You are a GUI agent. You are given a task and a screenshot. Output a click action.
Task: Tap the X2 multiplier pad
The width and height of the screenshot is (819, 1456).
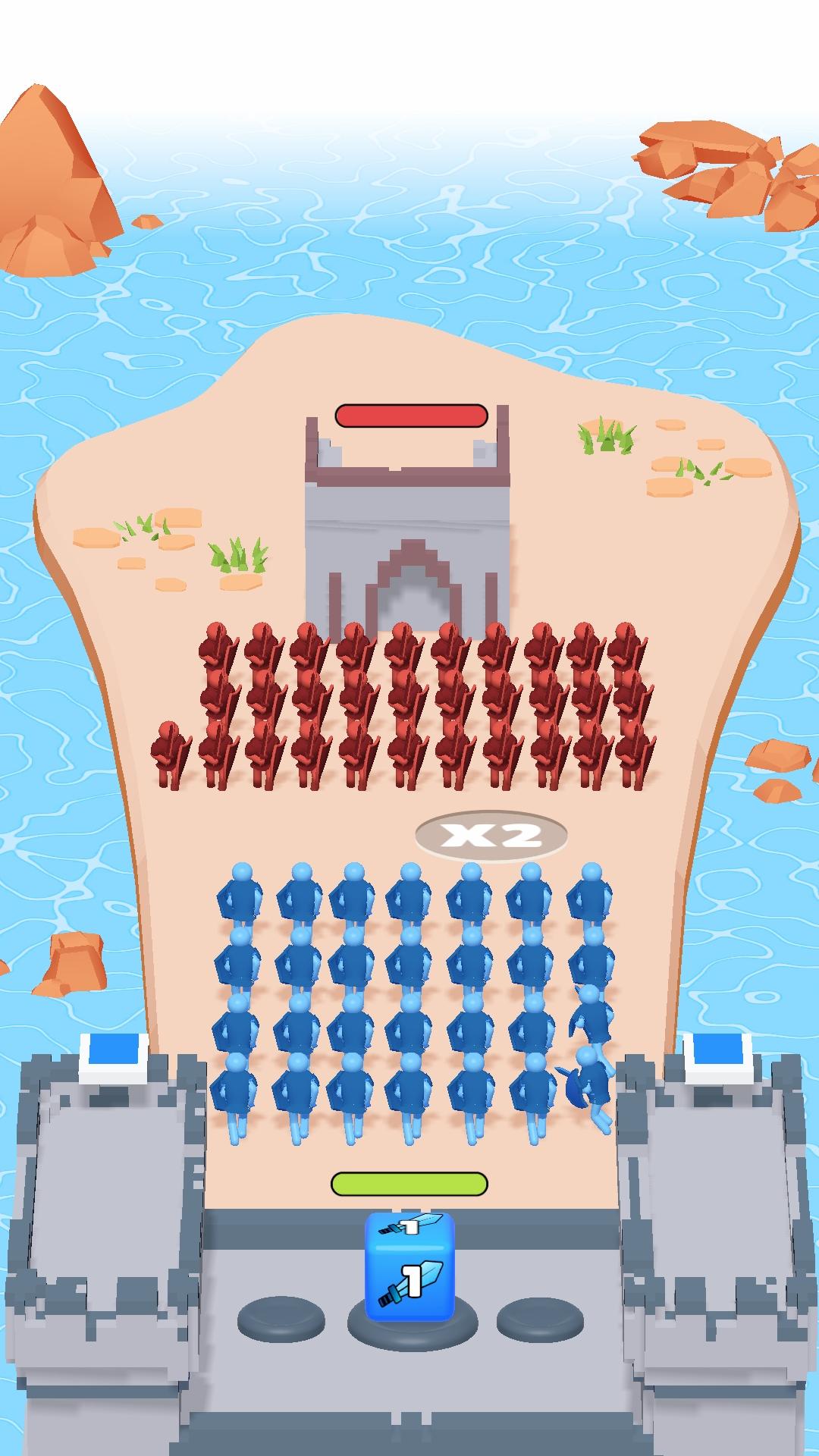tap(491, 836)
